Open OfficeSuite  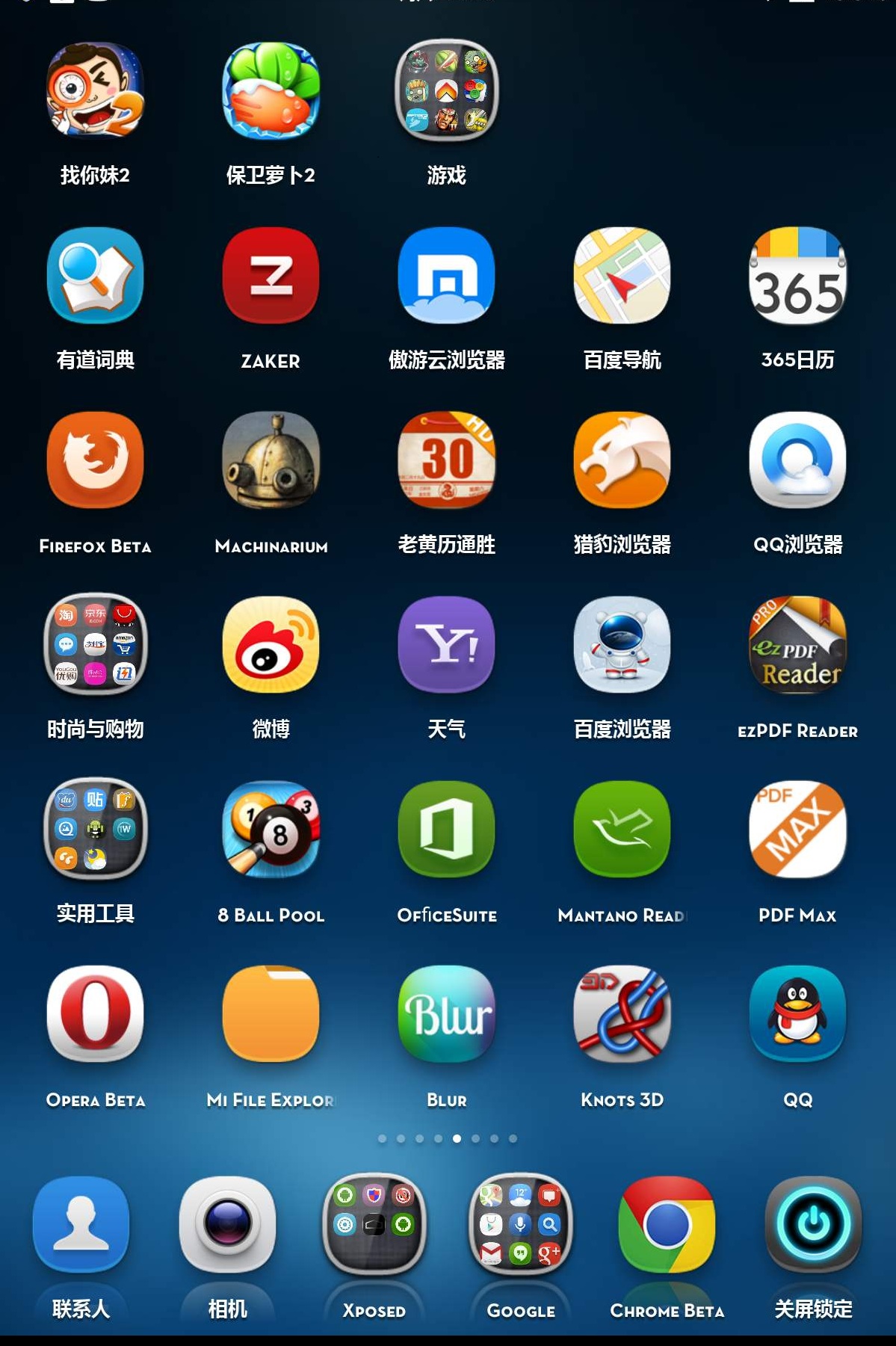[x=446, y=829]
